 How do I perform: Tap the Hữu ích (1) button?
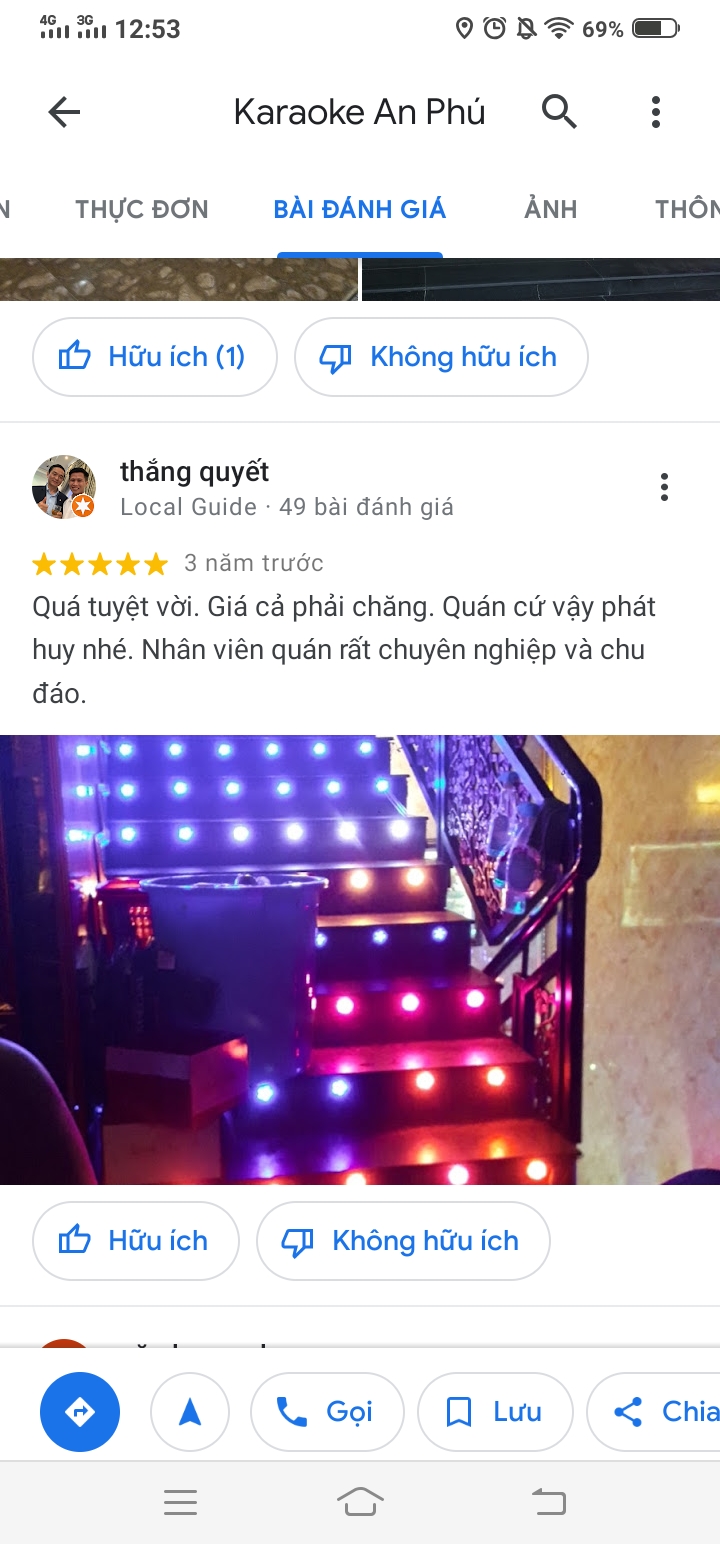[155, 357]
